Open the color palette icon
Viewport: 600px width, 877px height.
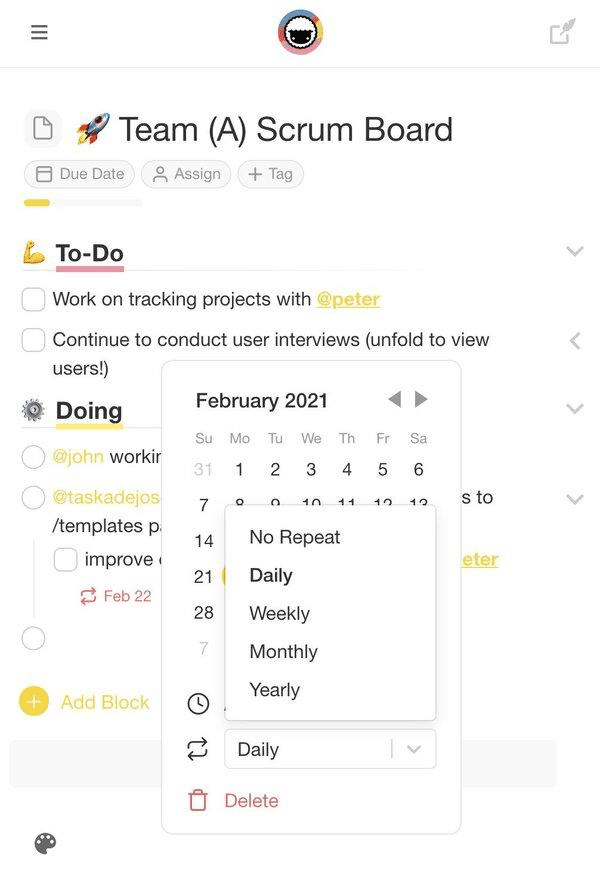pos(45,843)
